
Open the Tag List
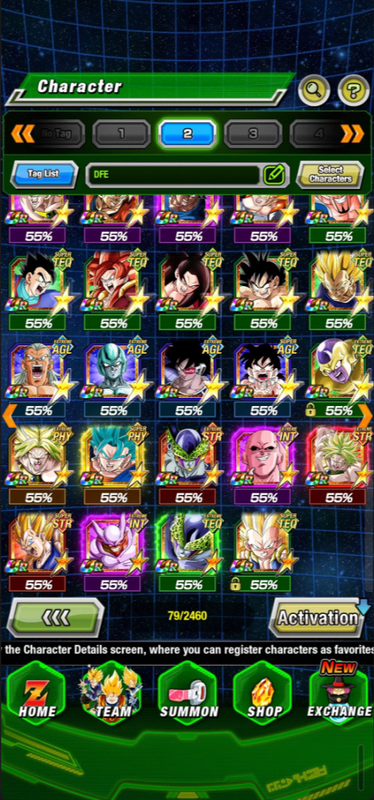[44, 174]
